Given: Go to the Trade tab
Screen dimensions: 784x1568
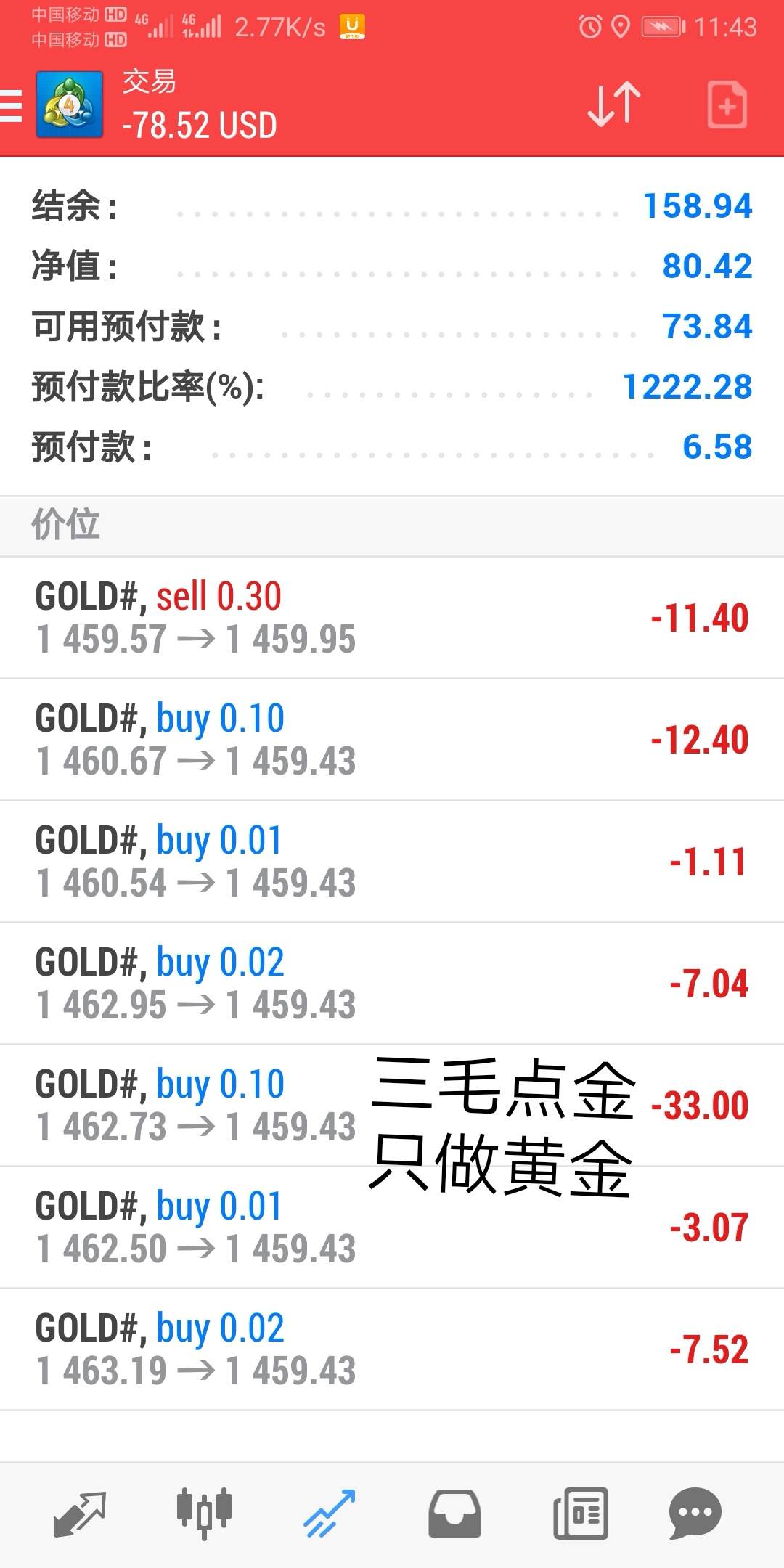Looking at the screenshot, I should pyautogui.click(x=330, y=1514).
